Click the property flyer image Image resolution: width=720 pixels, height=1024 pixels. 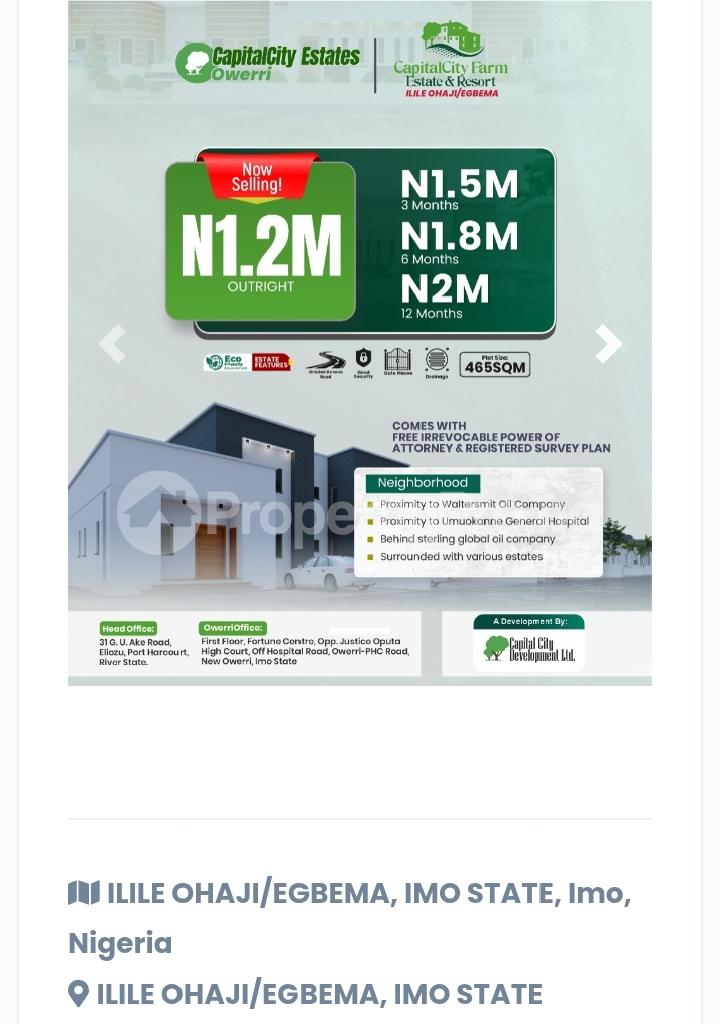(359, 345)
